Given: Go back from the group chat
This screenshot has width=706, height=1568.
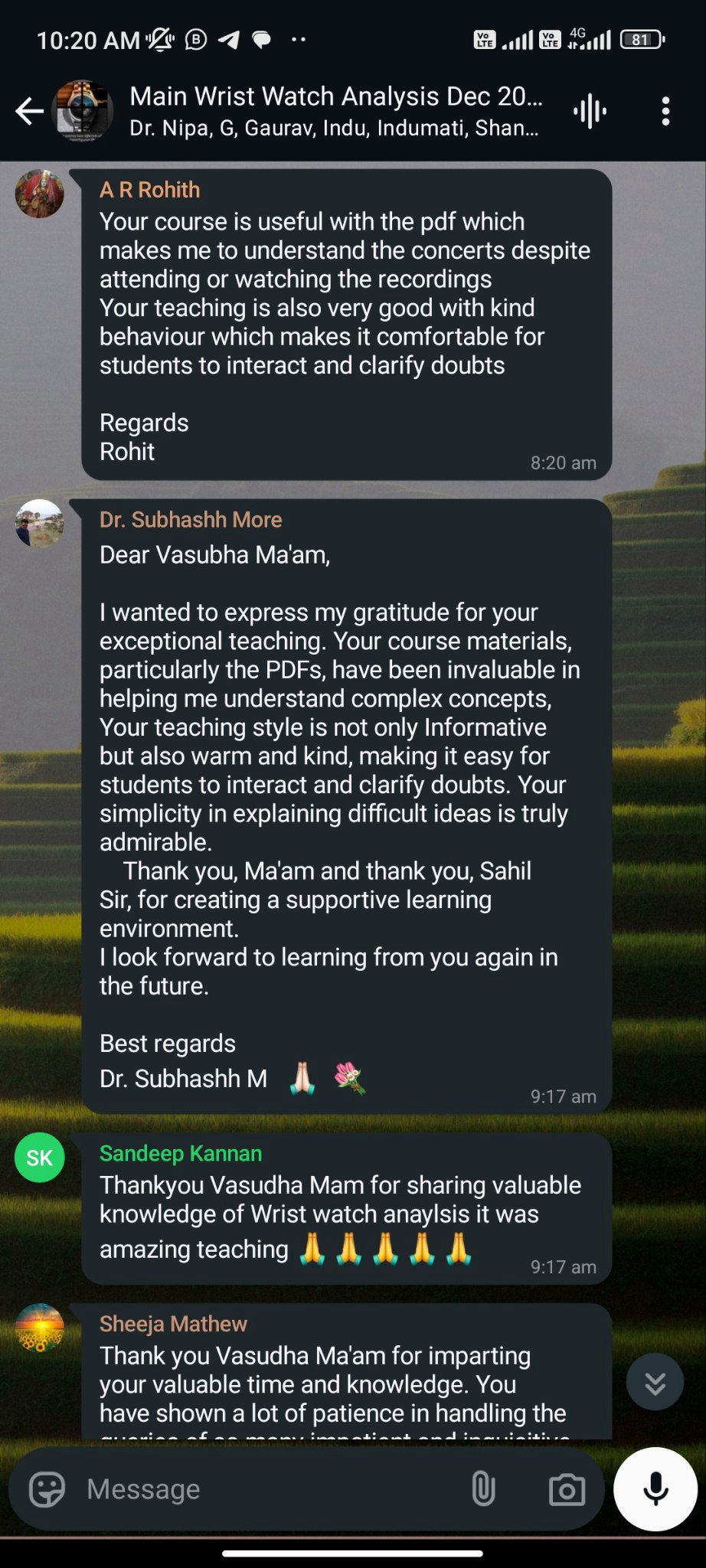Looking at the screenshot, I should [29, 111].
